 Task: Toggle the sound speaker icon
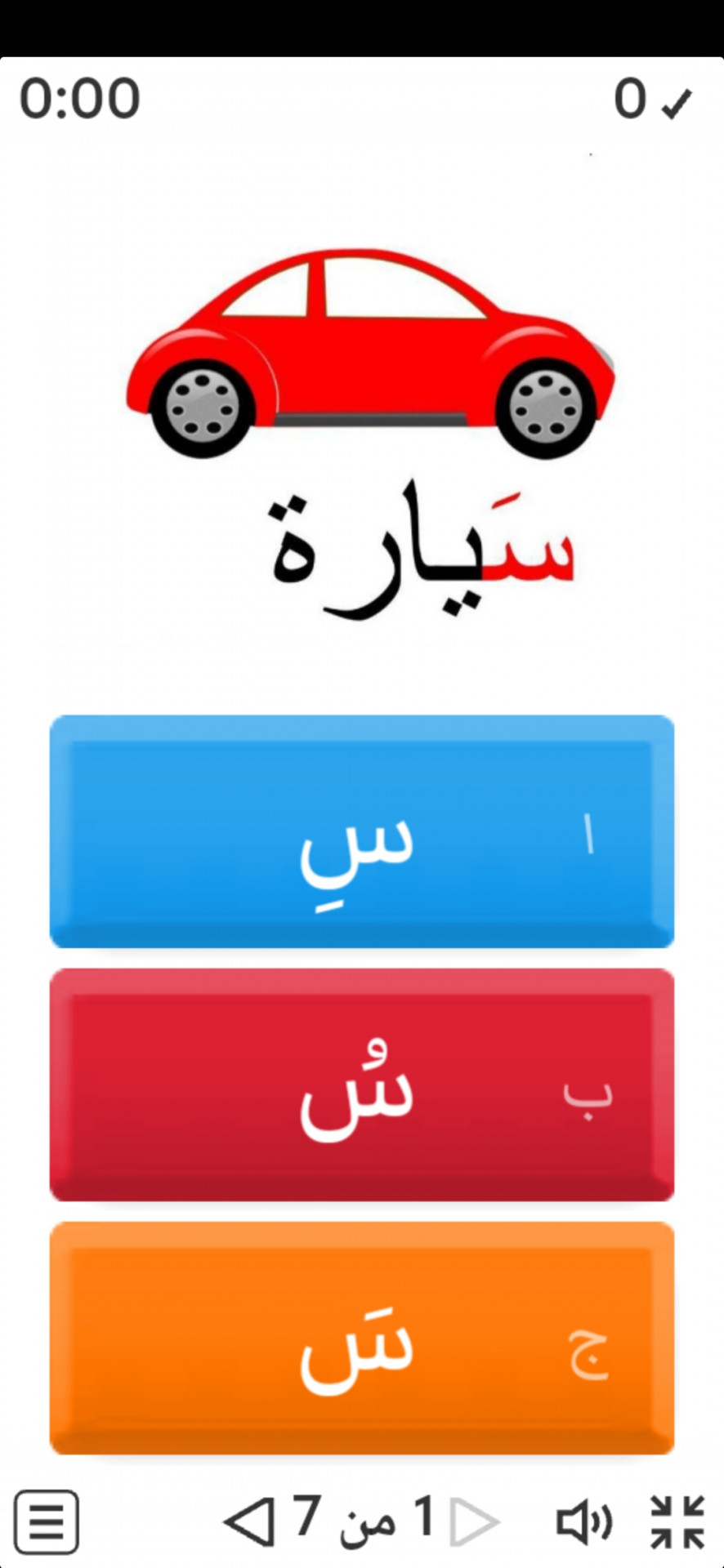583,1521
